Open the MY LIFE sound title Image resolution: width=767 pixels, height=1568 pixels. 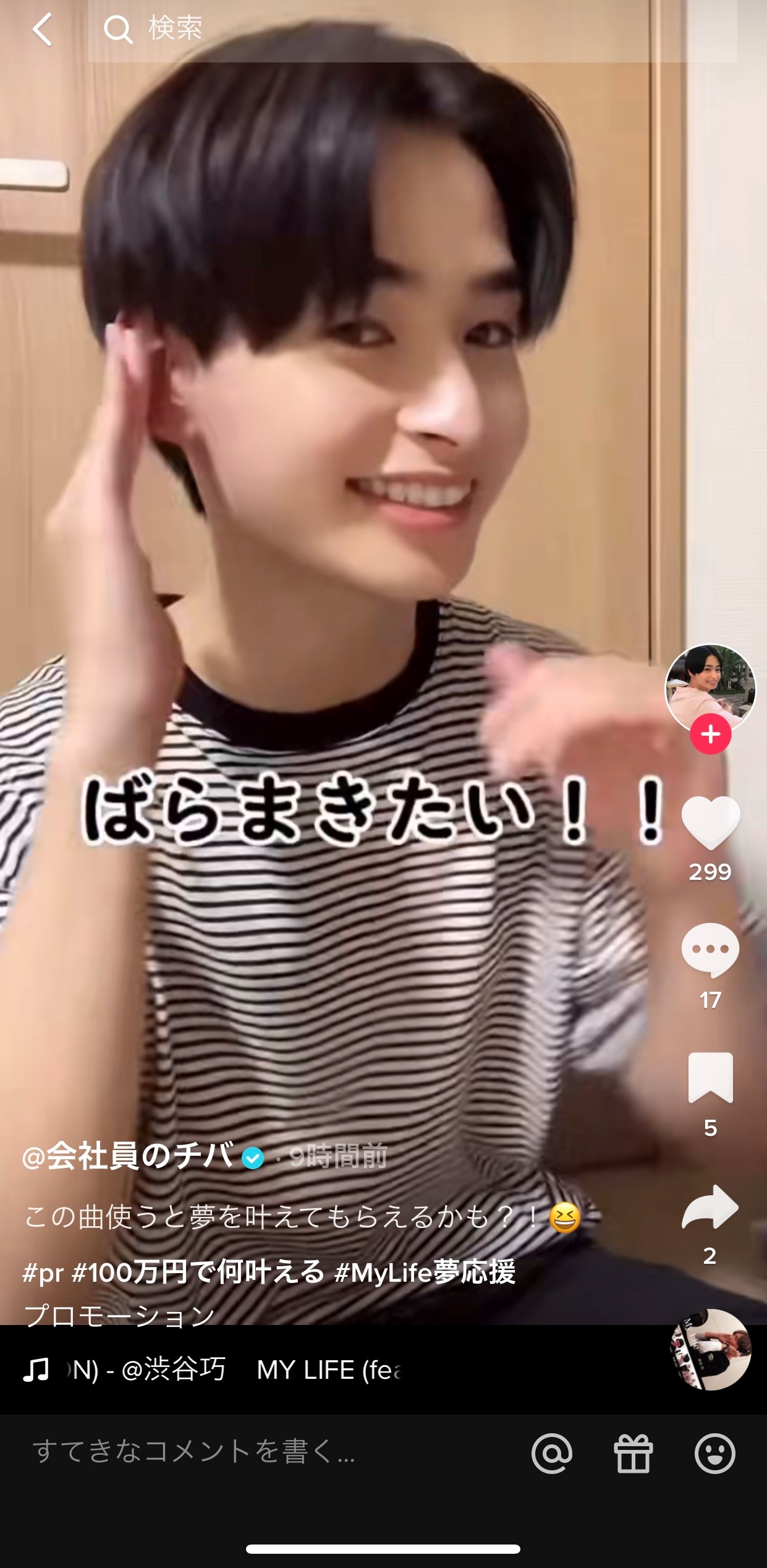click(x=329, y=1370)
